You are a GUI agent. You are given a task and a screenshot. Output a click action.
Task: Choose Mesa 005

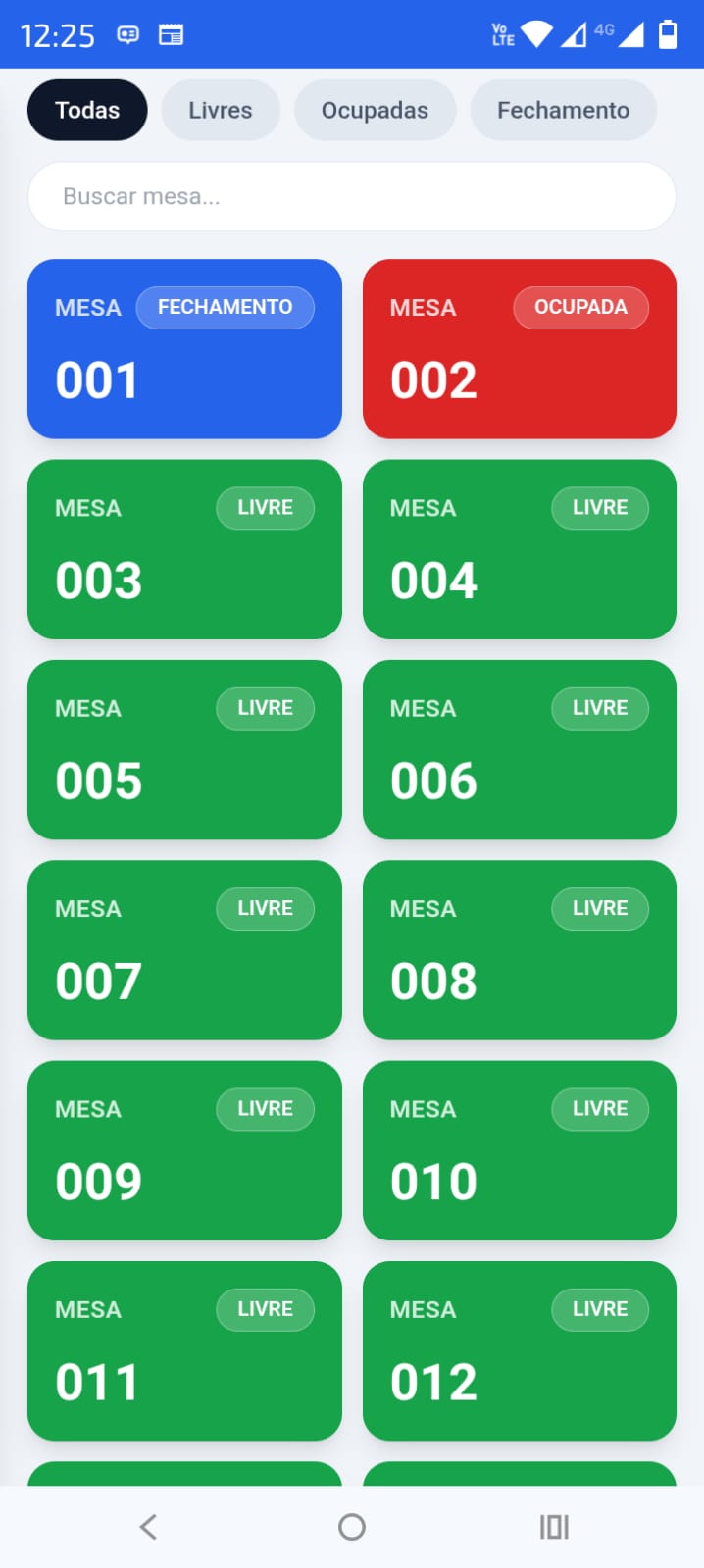(x=184, y=749)
